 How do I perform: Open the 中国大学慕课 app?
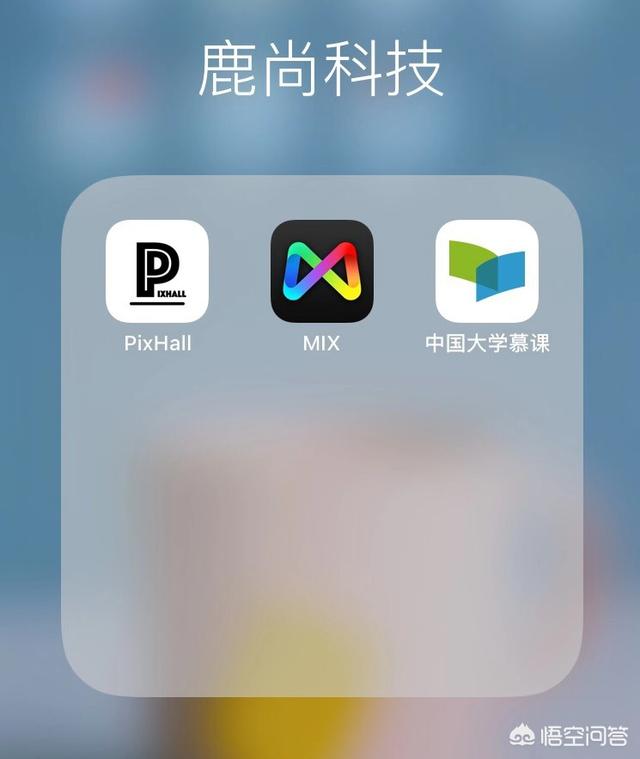click(487, 271)
